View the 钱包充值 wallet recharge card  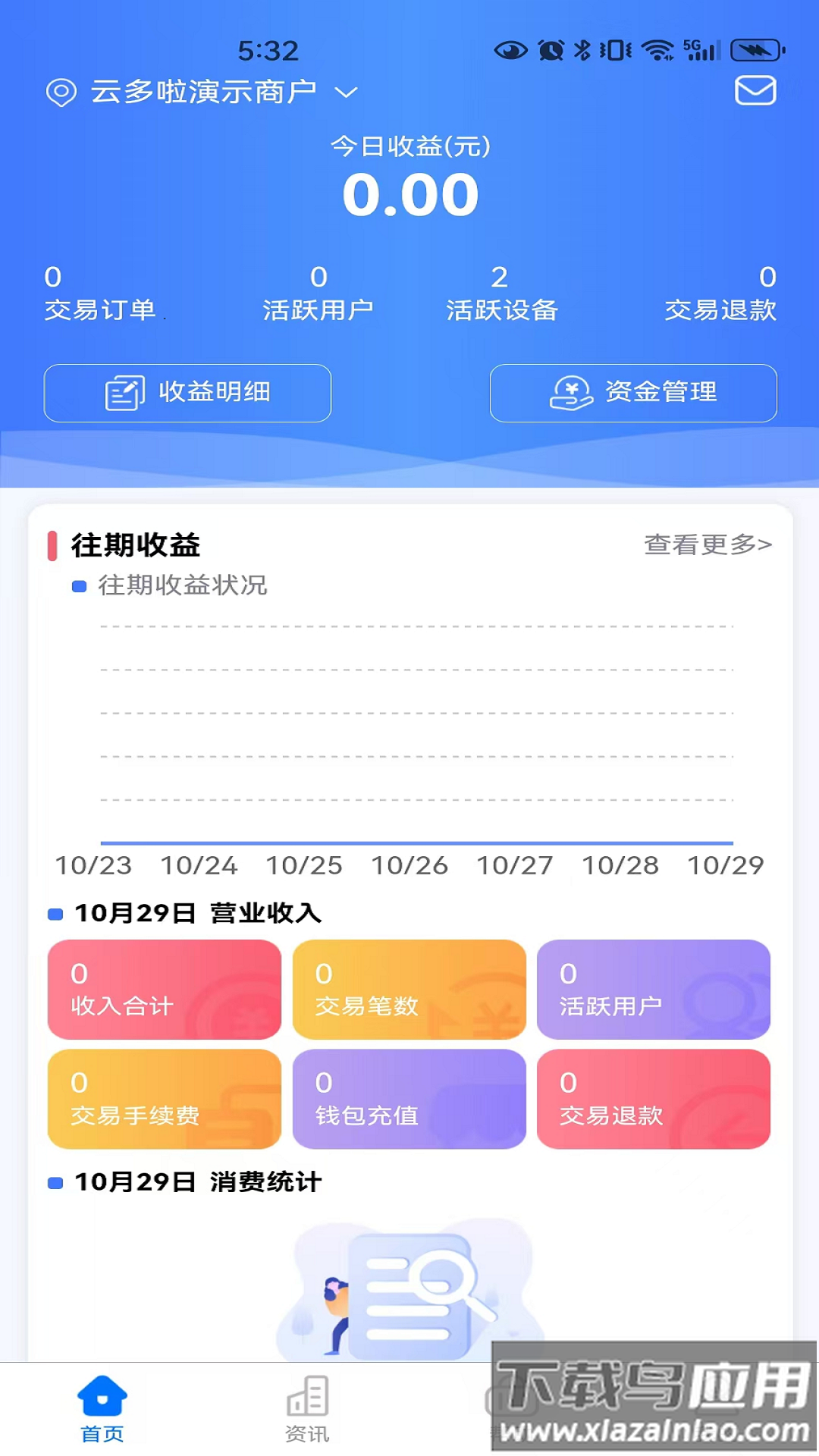pyautogui.click(x=409, y=1098)
